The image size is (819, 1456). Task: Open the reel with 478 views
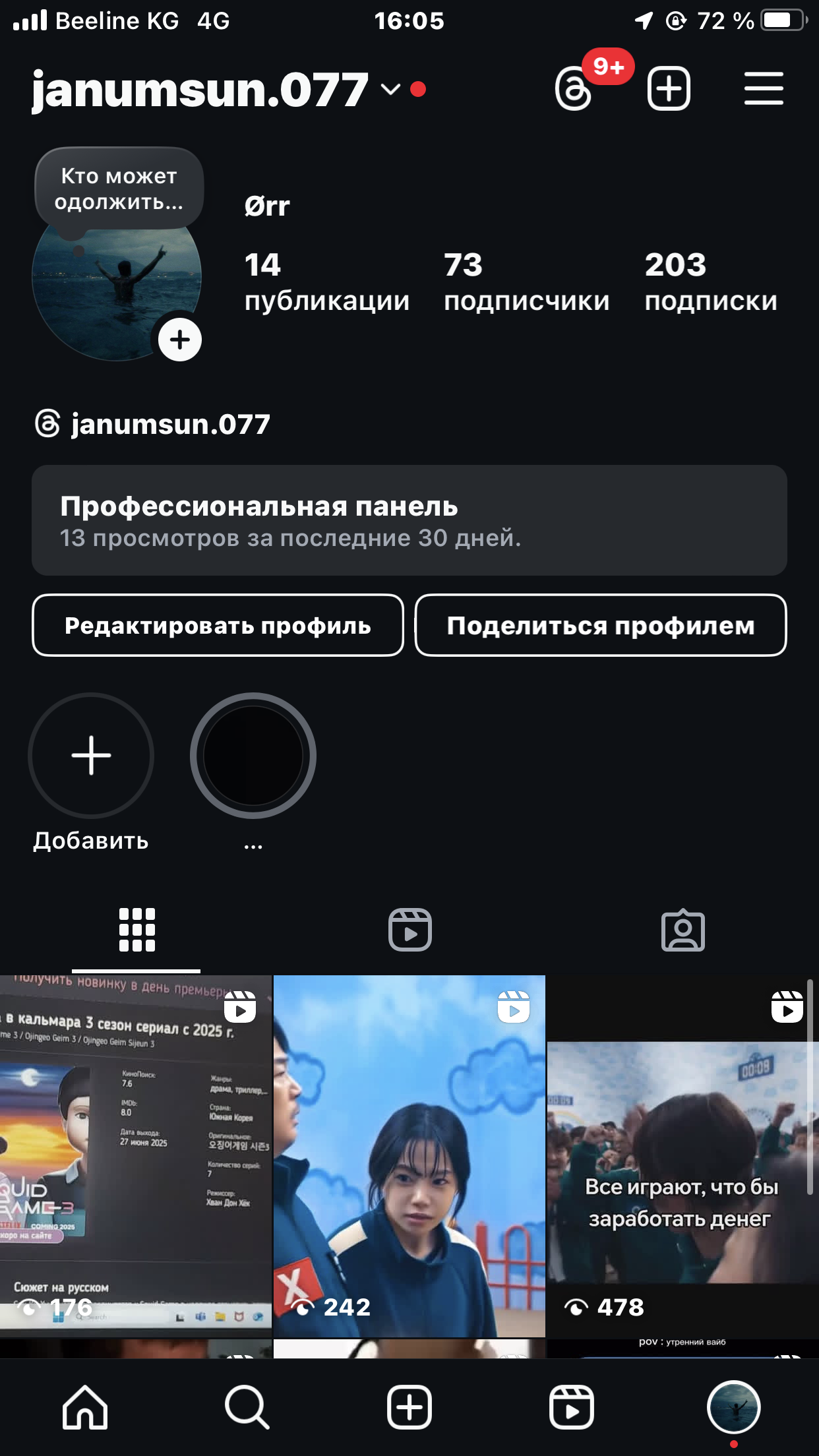tap(682, 1155)
